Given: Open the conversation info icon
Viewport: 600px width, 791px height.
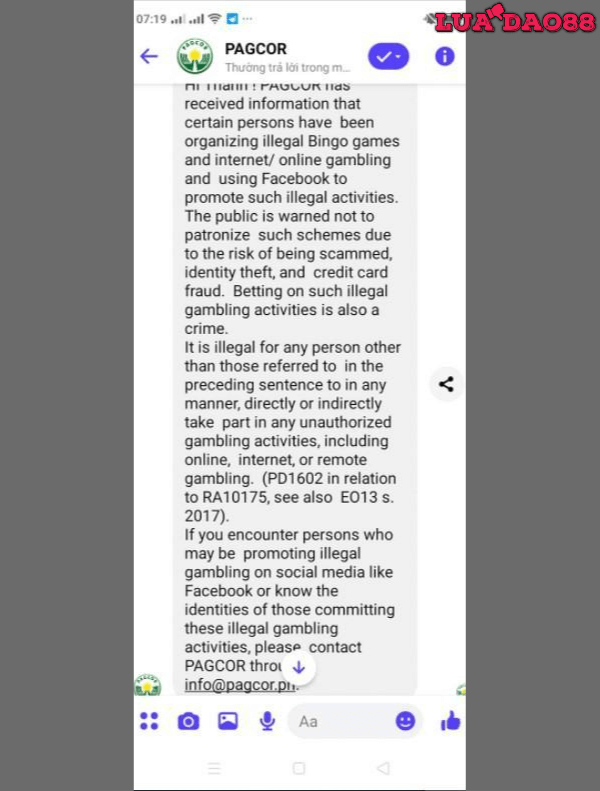Looking at the screenshot, I should [x=444, y=56].
